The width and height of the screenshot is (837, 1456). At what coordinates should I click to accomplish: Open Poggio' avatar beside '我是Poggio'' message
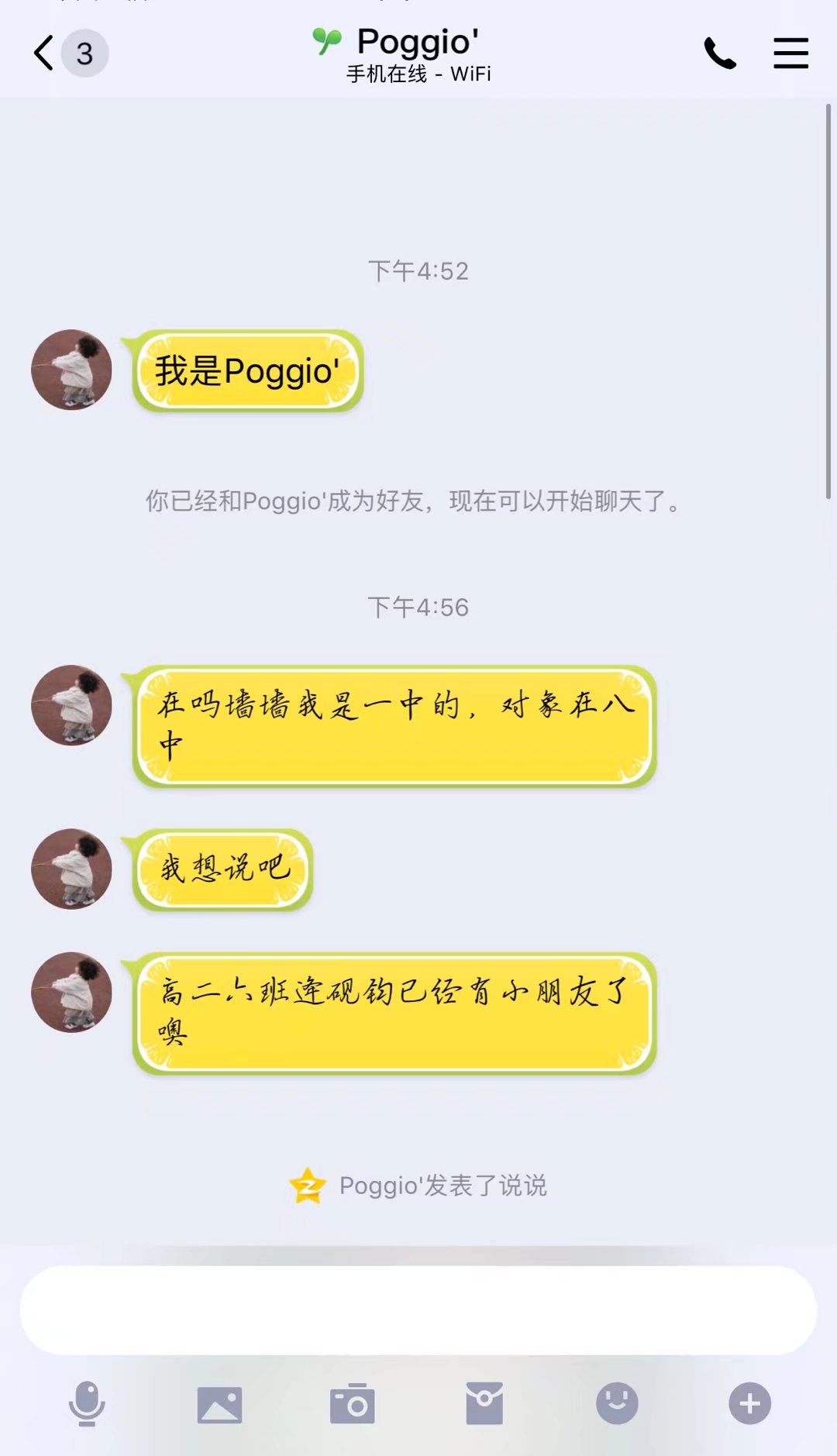[x=71, y=370]
